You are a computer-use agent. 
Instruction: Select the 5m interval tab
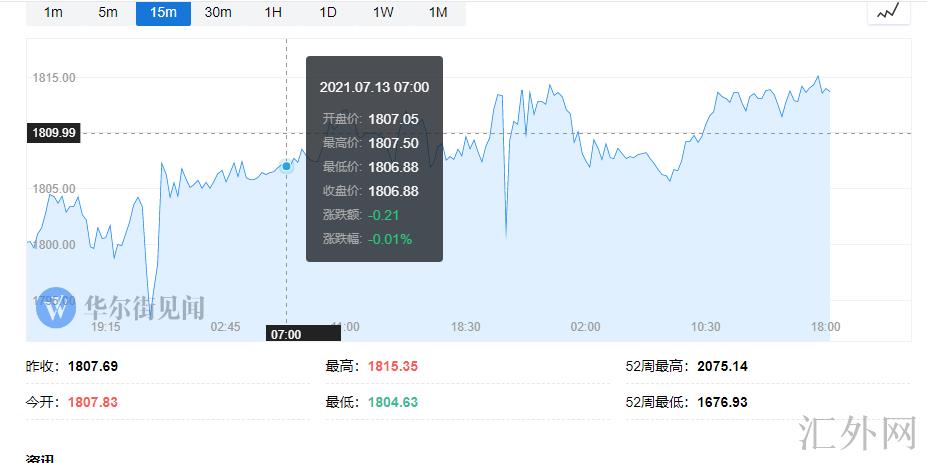108,12
